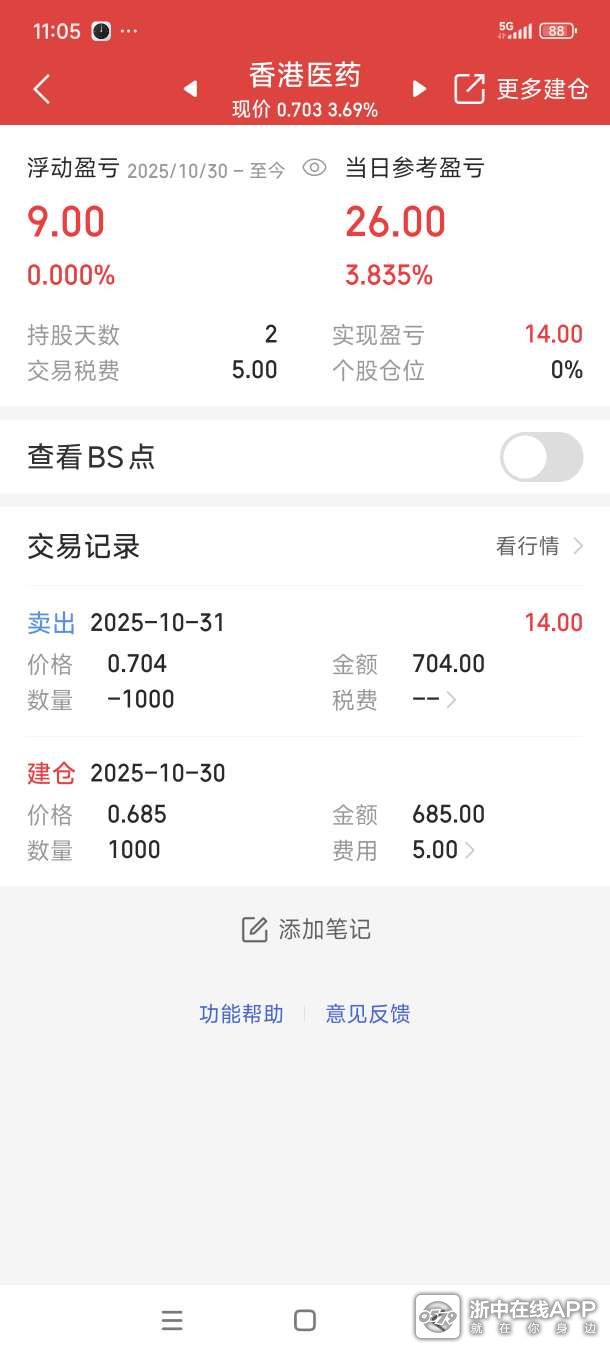The height and width of the screenshot is (1356, 610).
Task: Open the 意见反馈 feedback link
Action: click(368, 1014)
